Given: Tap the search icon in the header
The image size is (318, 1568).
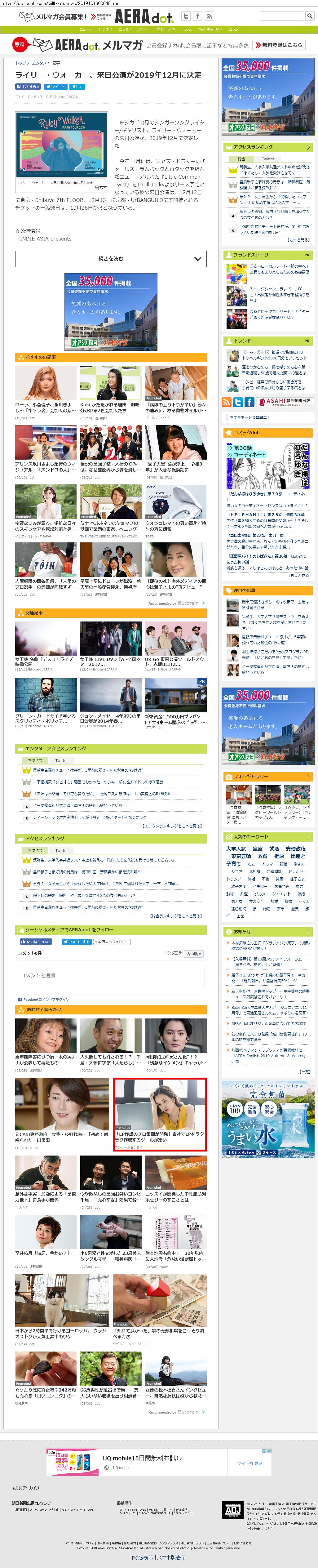Looking at the screenshot, I should tap(310, 16).
